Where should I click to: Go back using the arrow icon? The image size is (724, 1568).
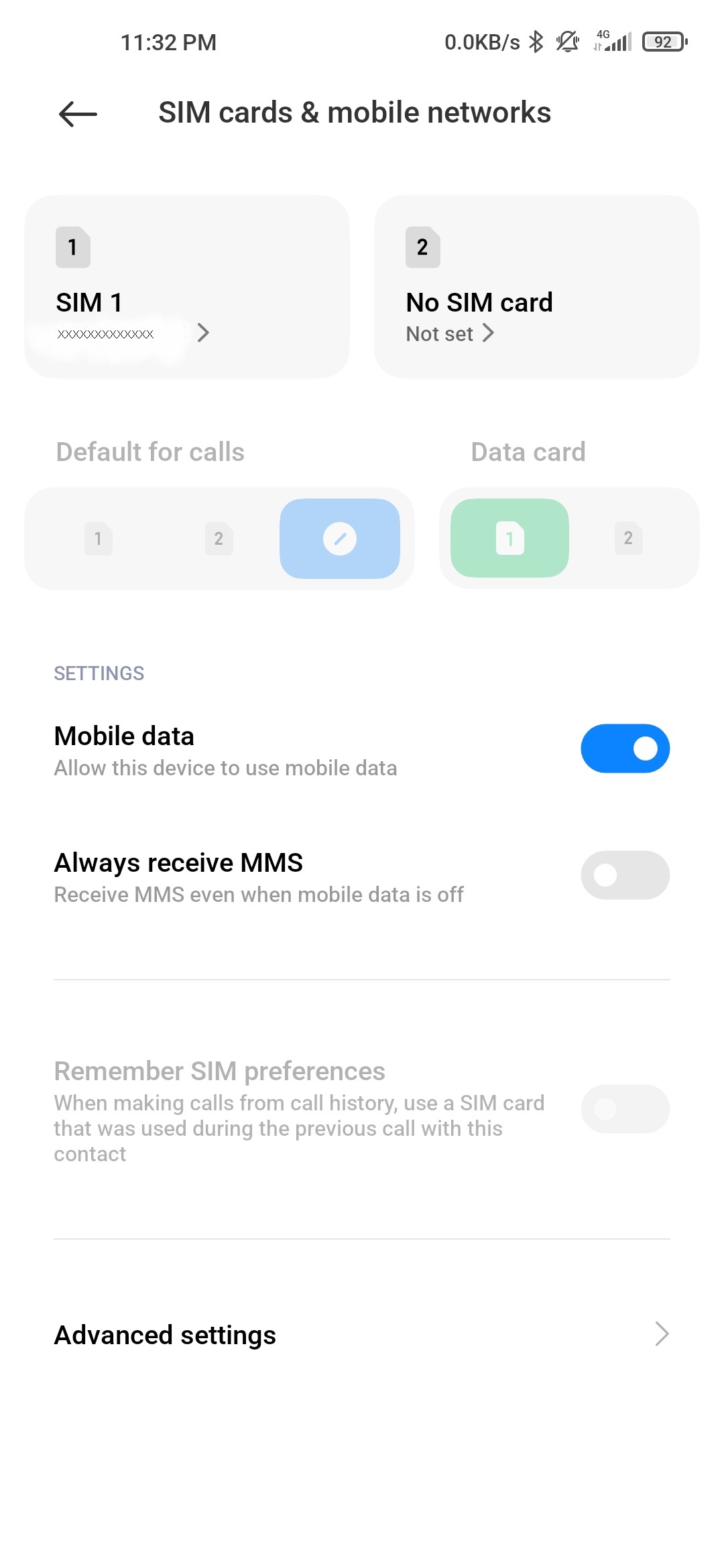(x=78, y=113)
